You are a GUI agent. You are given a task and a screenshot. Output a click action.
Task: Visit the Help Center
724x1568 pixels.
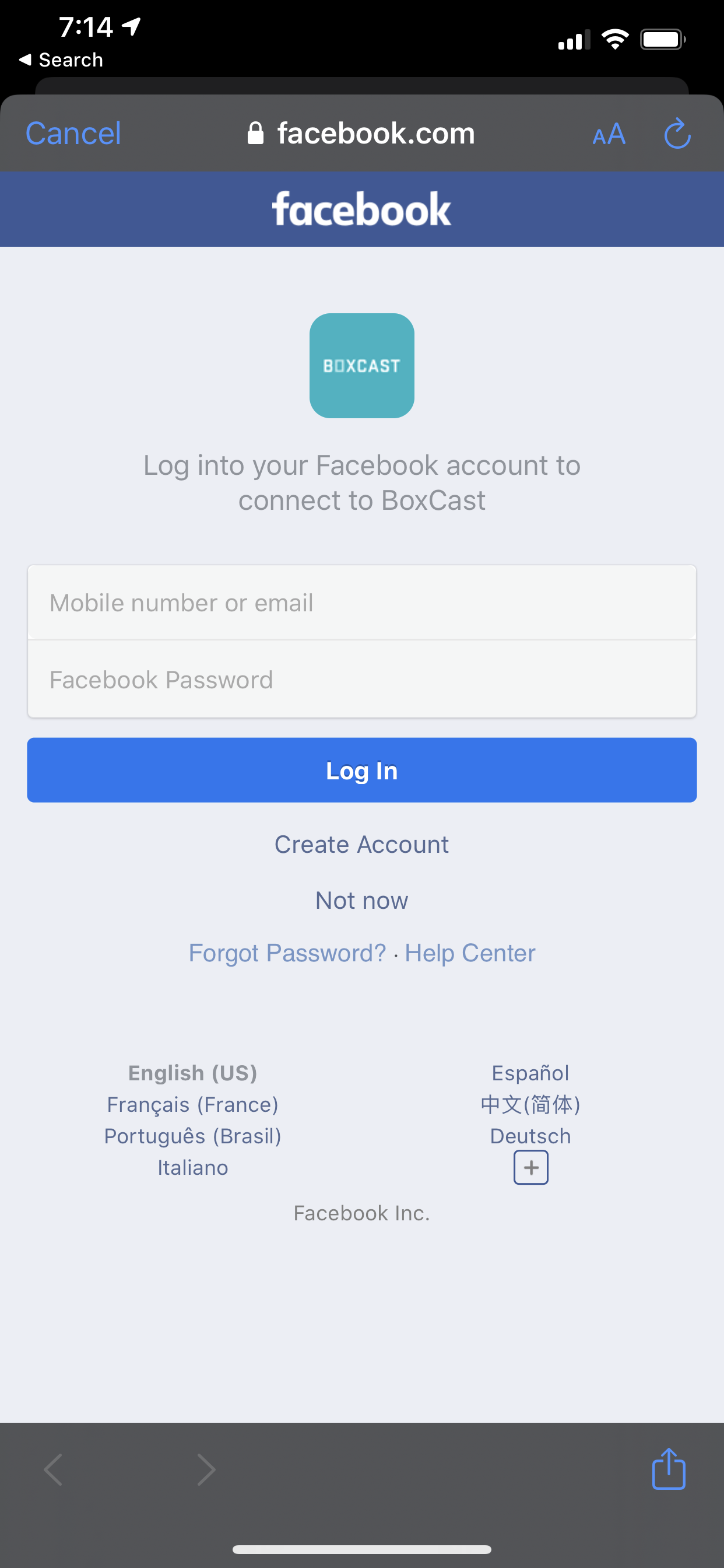(x=470, y=953)
